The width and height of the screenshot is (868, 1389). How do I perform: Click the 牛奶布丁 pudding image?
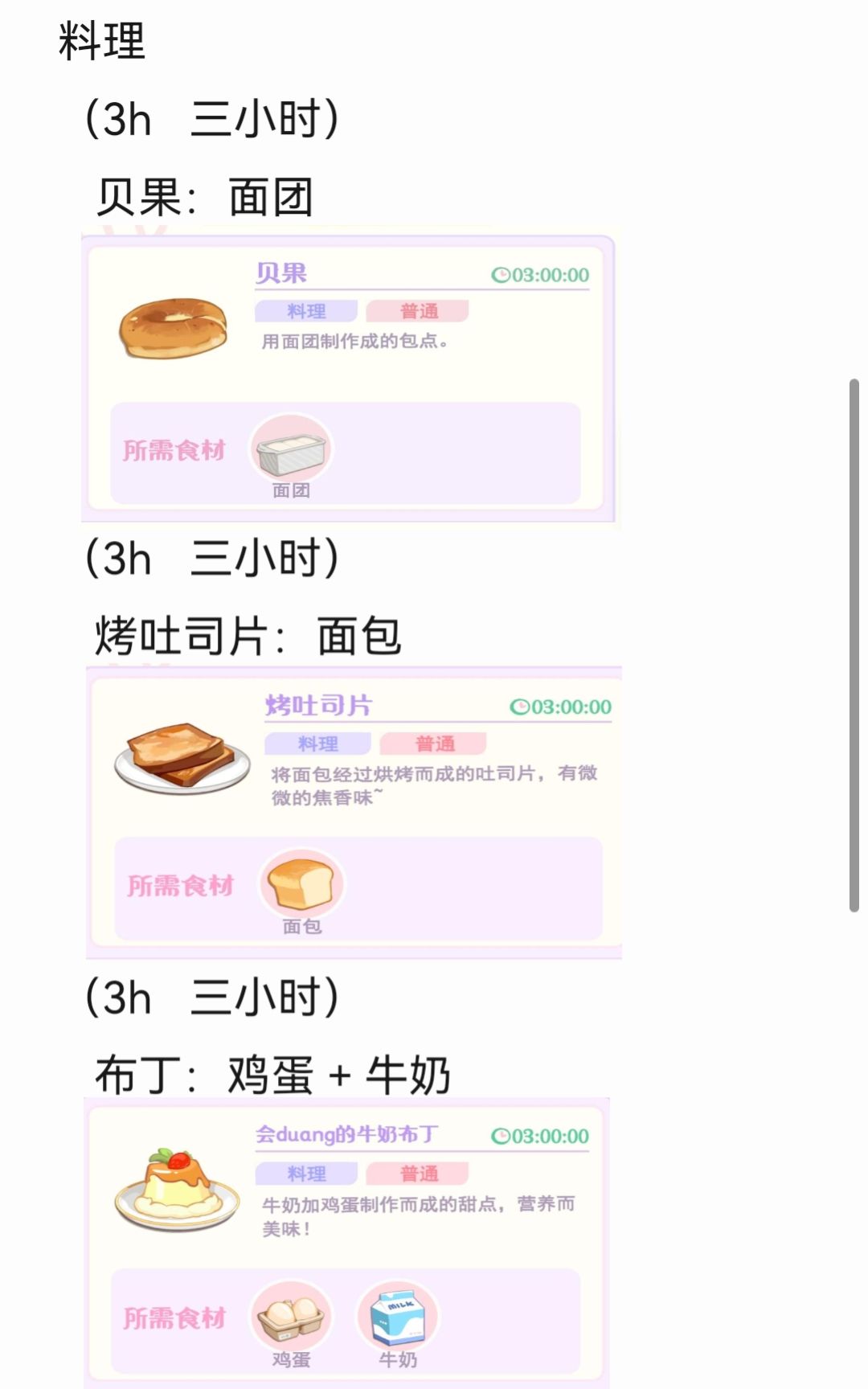tap(173, 1190)
